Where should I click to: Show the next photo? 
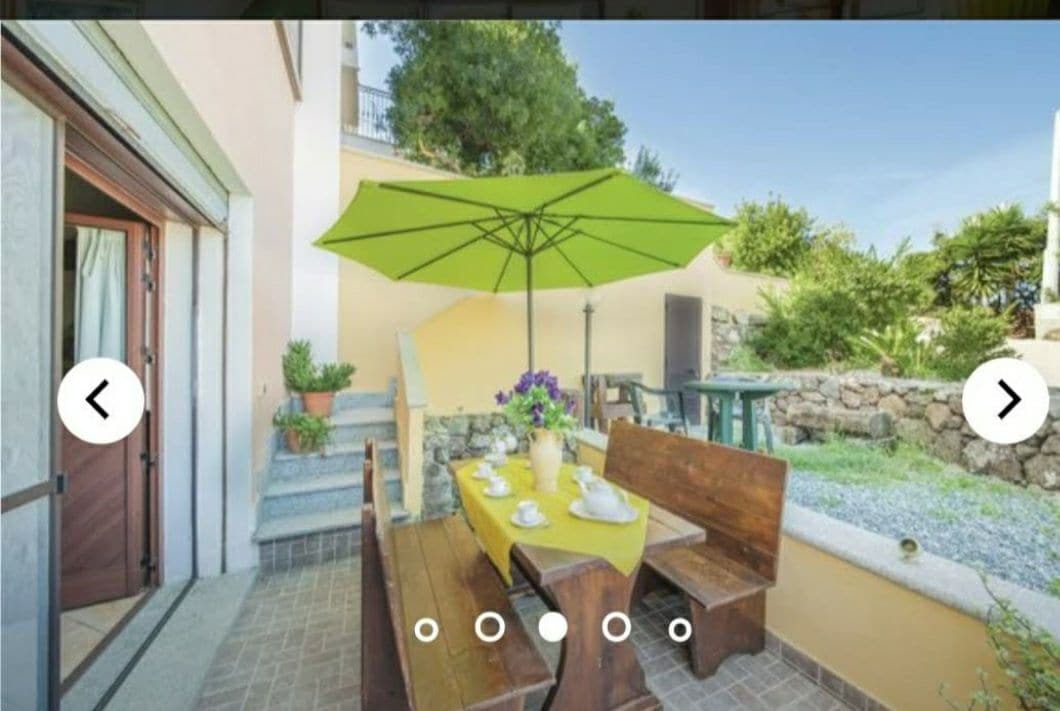1005,400
